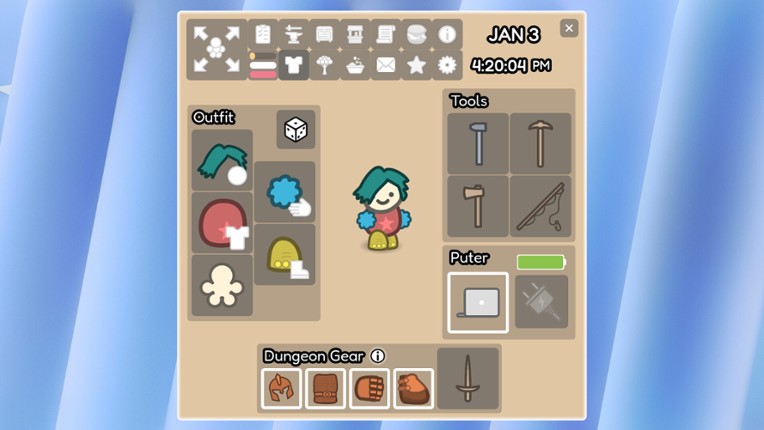The width and height of the screenshot is (764, 430).
Task: Select the fishing rod tool slot
Action: coord(540,206)
